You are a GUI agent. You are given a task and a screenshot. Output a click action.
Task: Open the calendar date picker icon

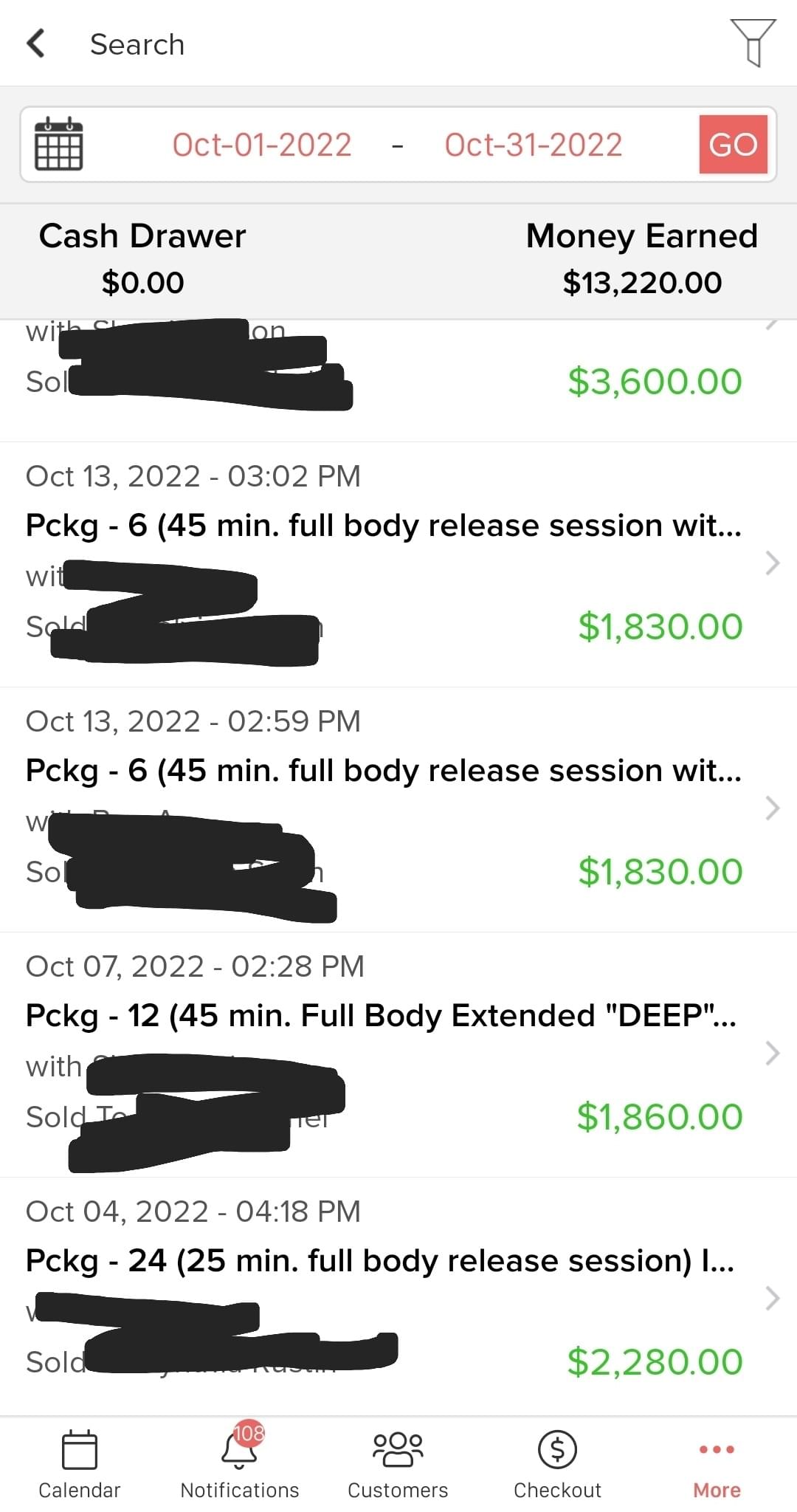(x=59, y=144)
